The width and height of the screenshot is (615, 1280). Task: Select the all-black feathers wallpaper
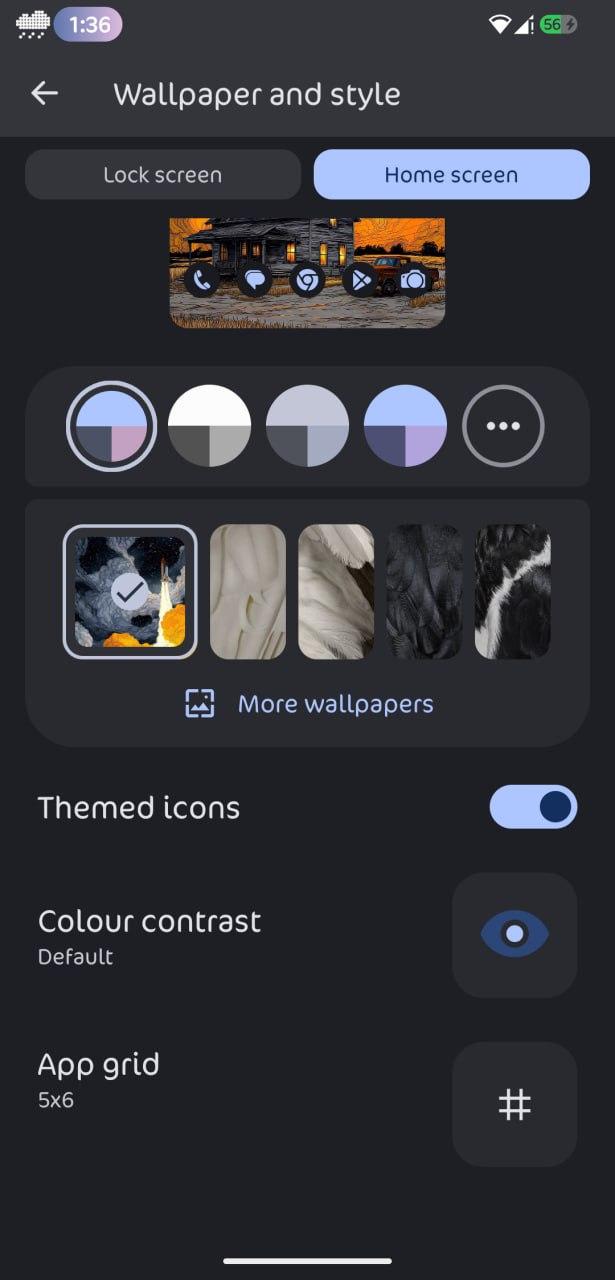(424, 592)
